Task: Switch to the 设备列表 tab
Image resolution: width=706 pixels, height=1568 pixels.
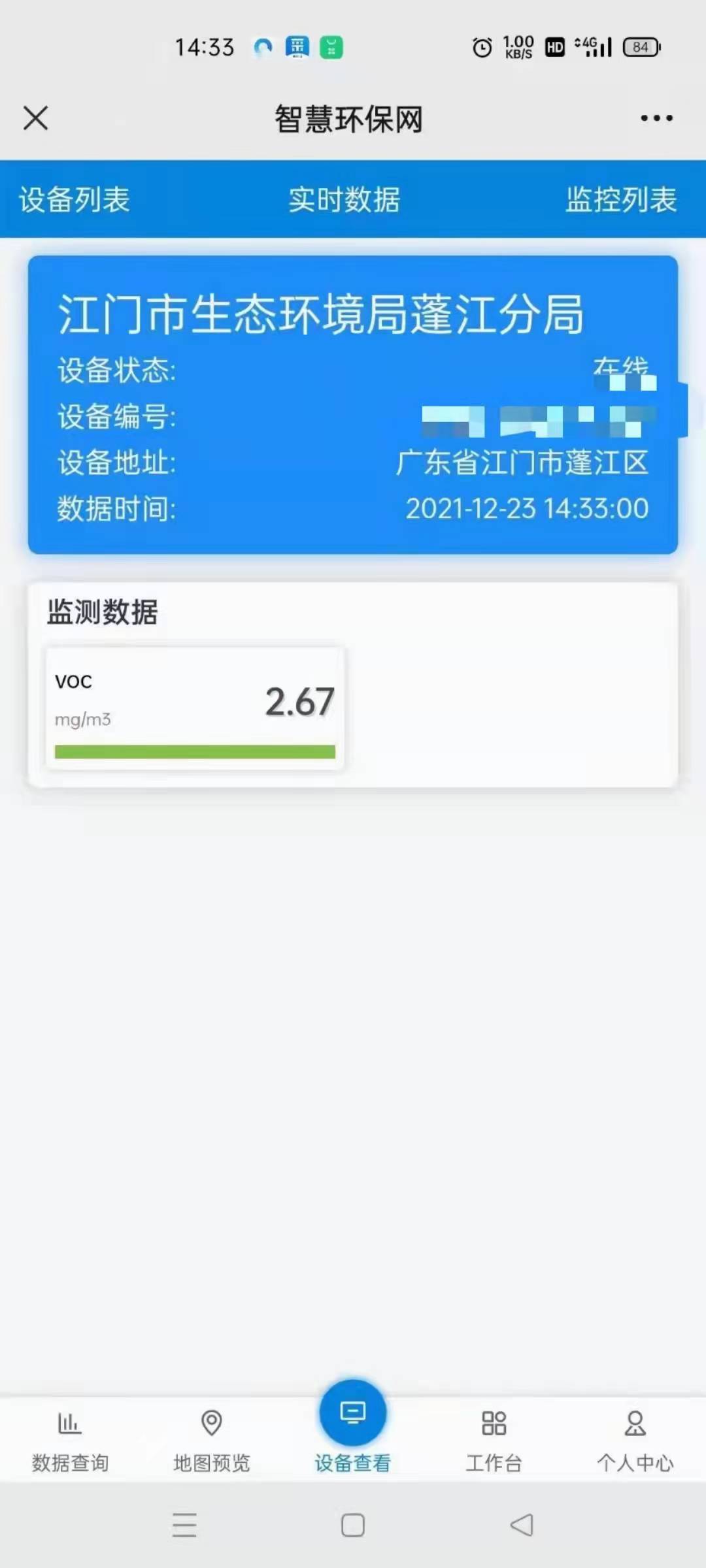Action: point(74,199)
